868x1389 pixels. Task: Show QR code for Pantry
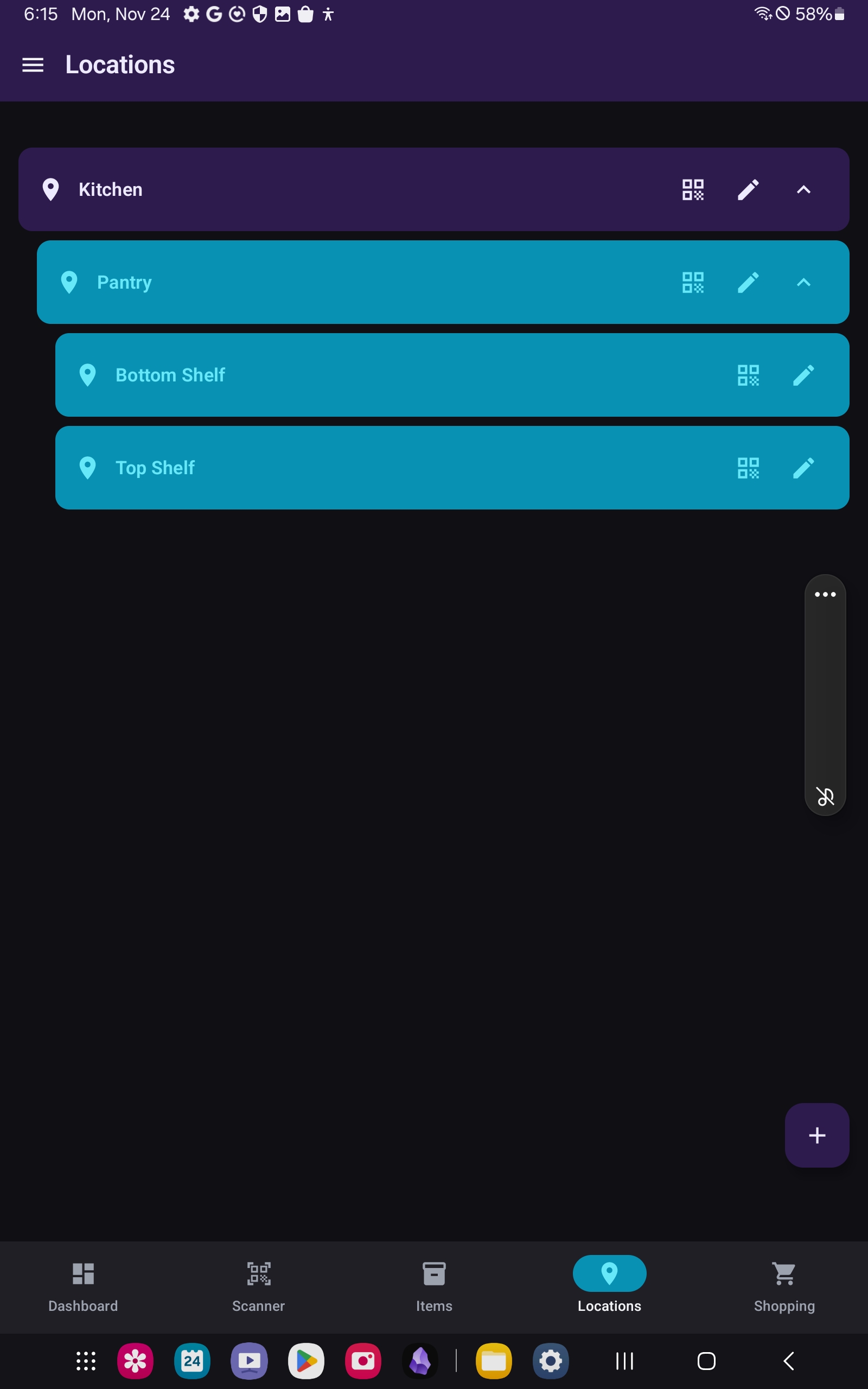pos(692,282)
